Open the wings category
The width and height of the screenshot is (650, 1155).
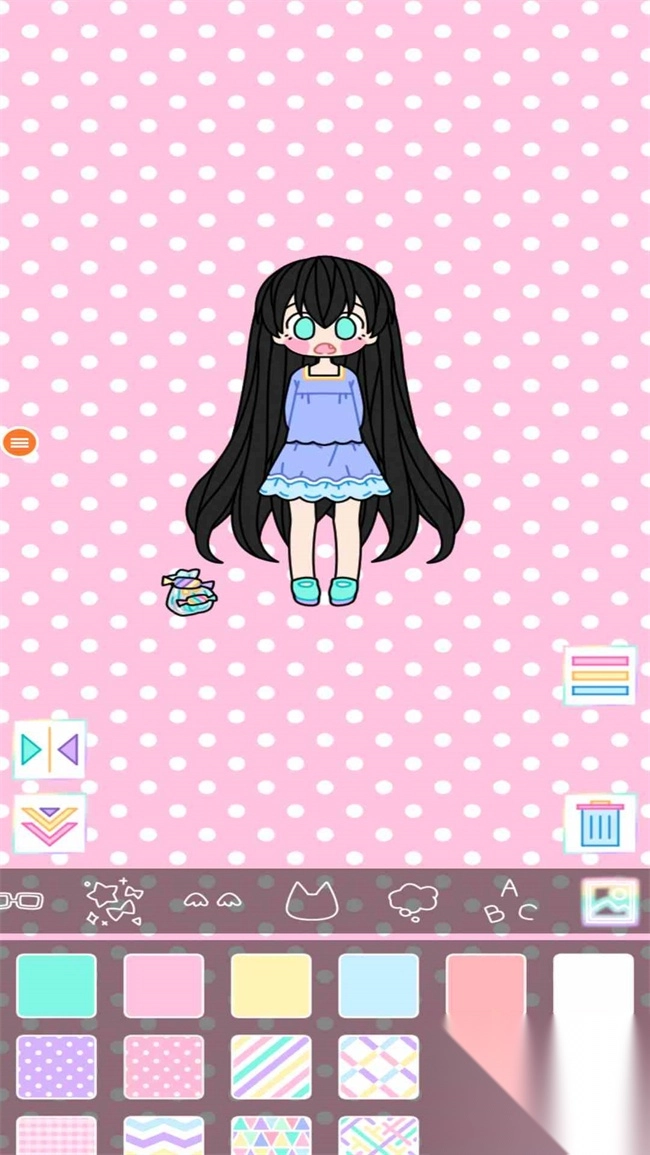pos(212,900)
